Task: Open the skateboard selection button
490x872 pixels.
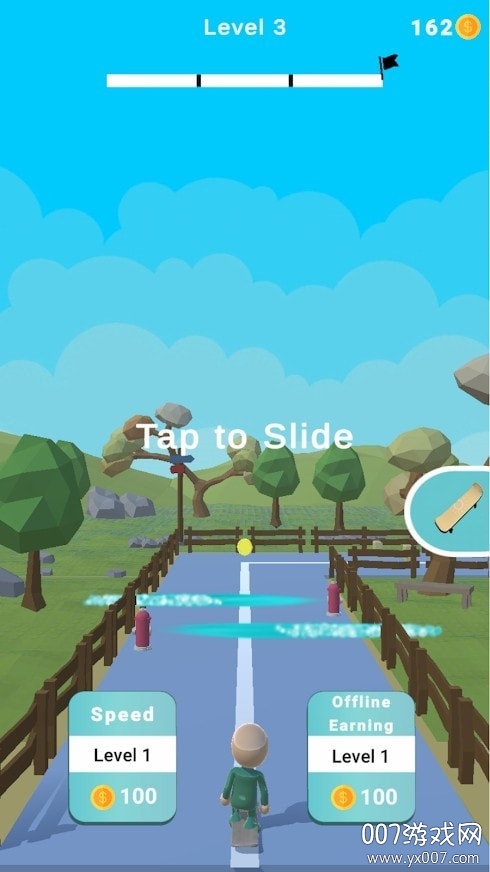Action: pos(448,511)
